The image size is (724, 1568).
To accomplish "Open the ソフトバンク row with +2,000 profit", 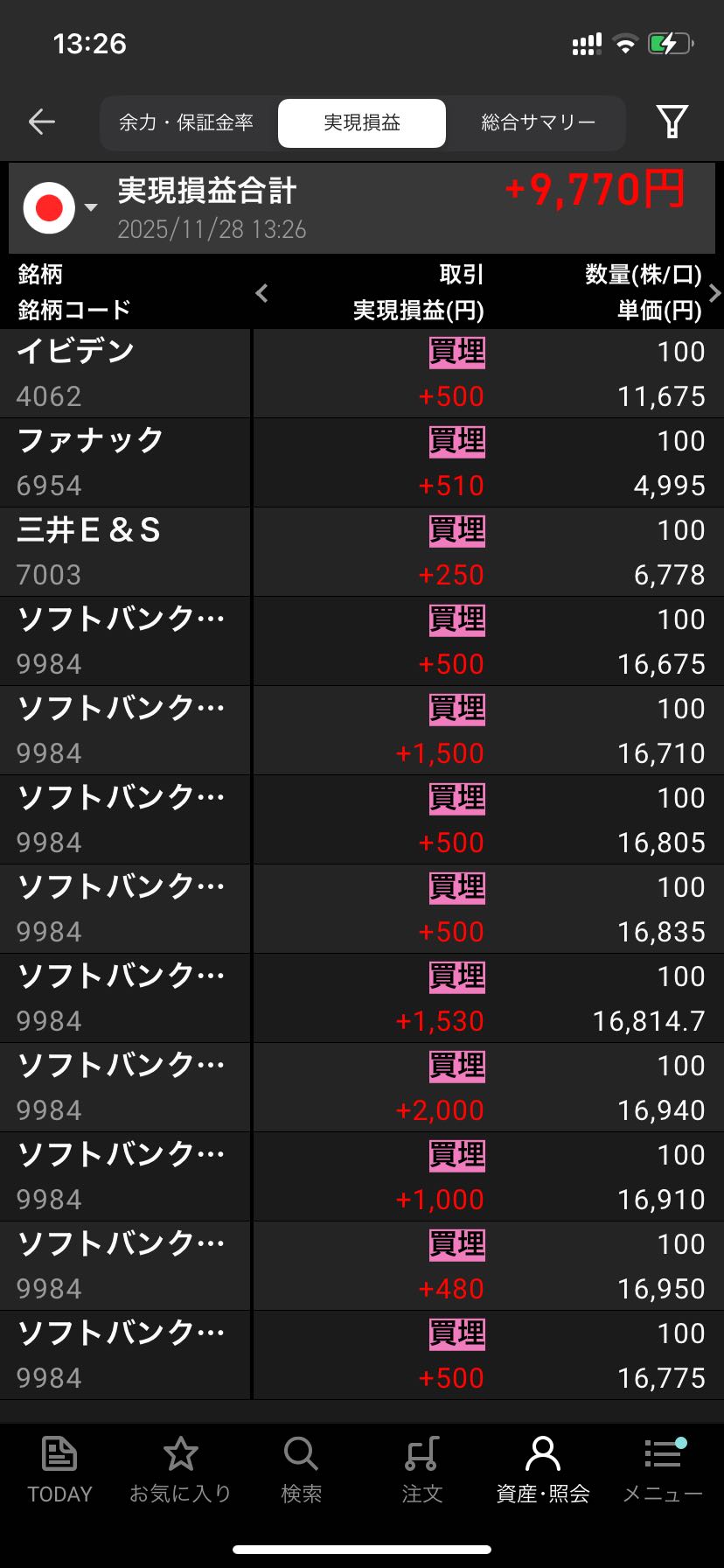I will (362, 1088).
